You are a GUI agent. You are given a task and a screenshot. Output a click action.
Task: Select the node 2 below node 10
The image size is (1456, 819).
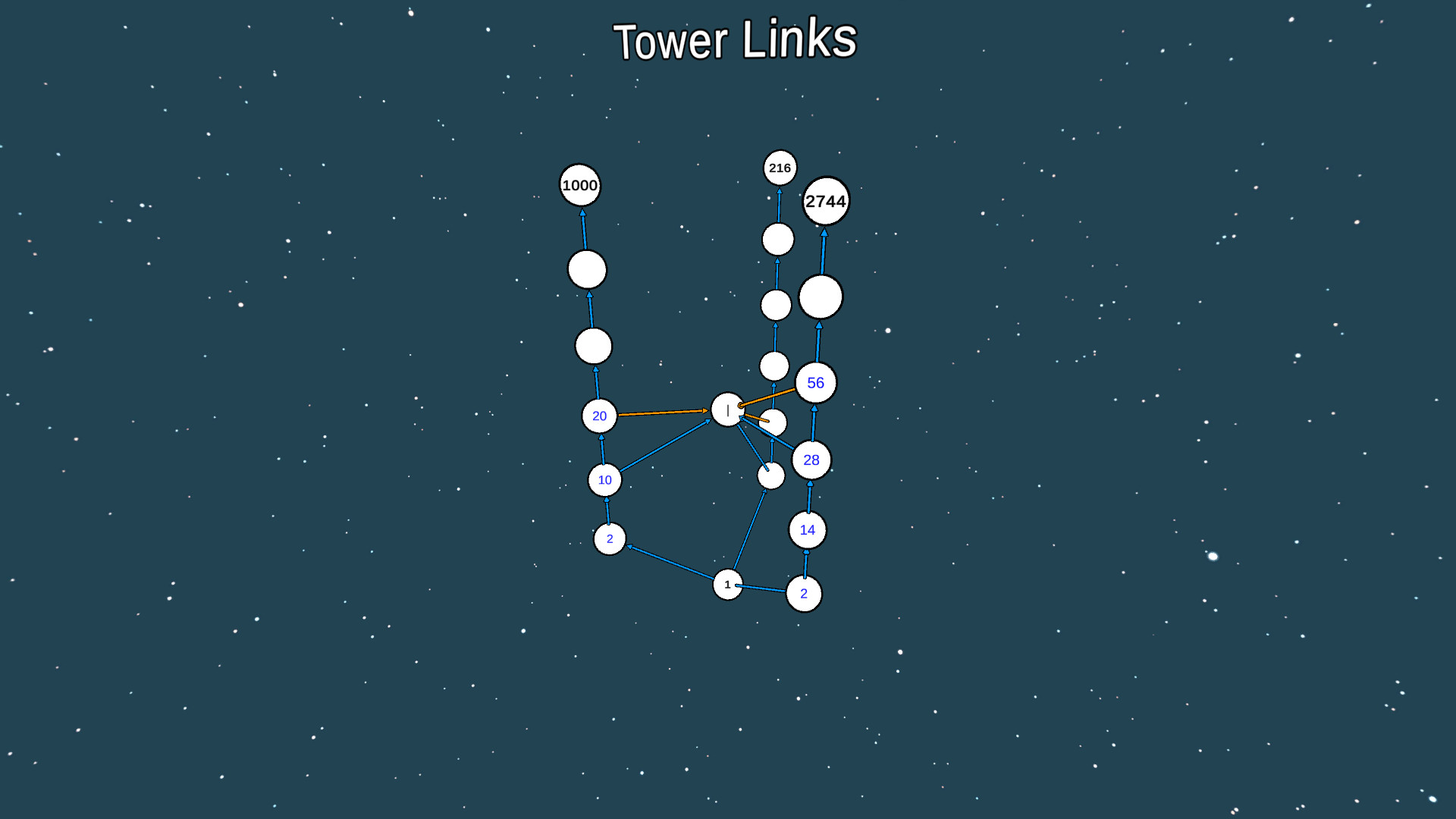(610, 539)
